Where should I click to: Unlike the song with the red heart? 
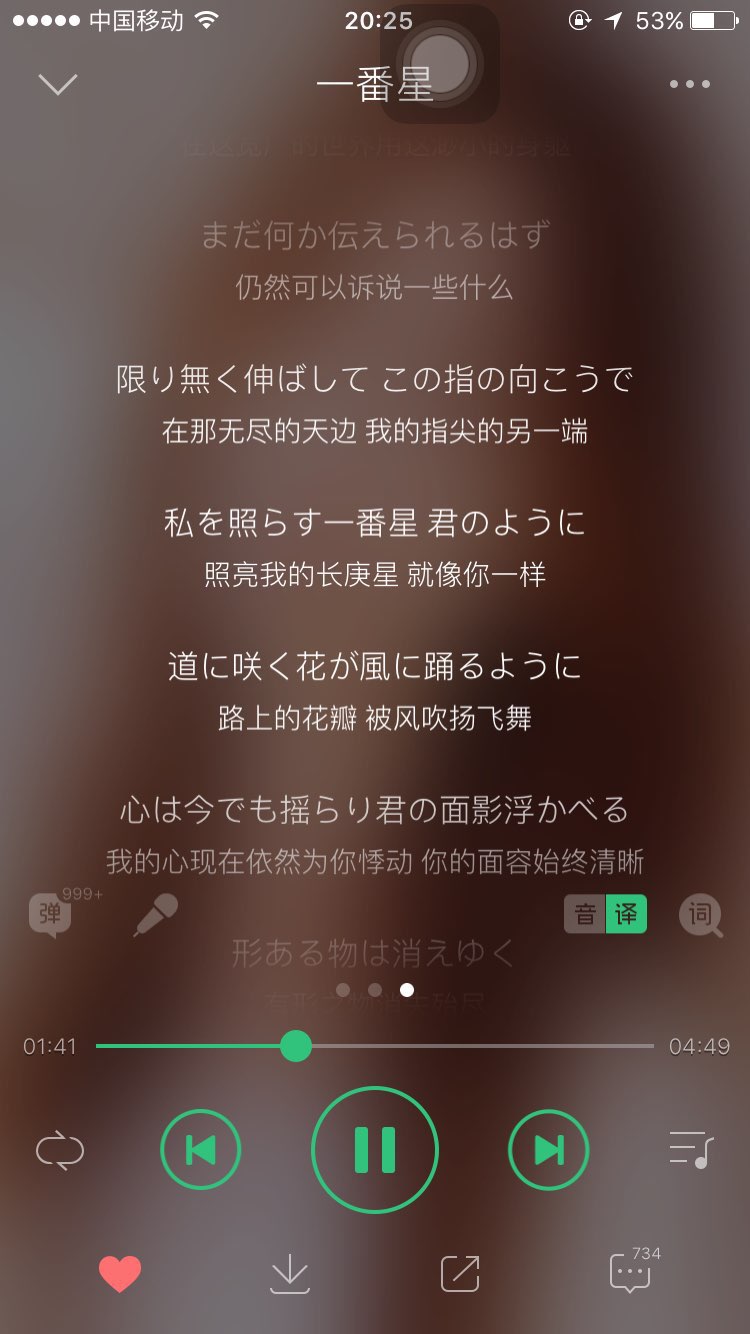coord(120,1274)
